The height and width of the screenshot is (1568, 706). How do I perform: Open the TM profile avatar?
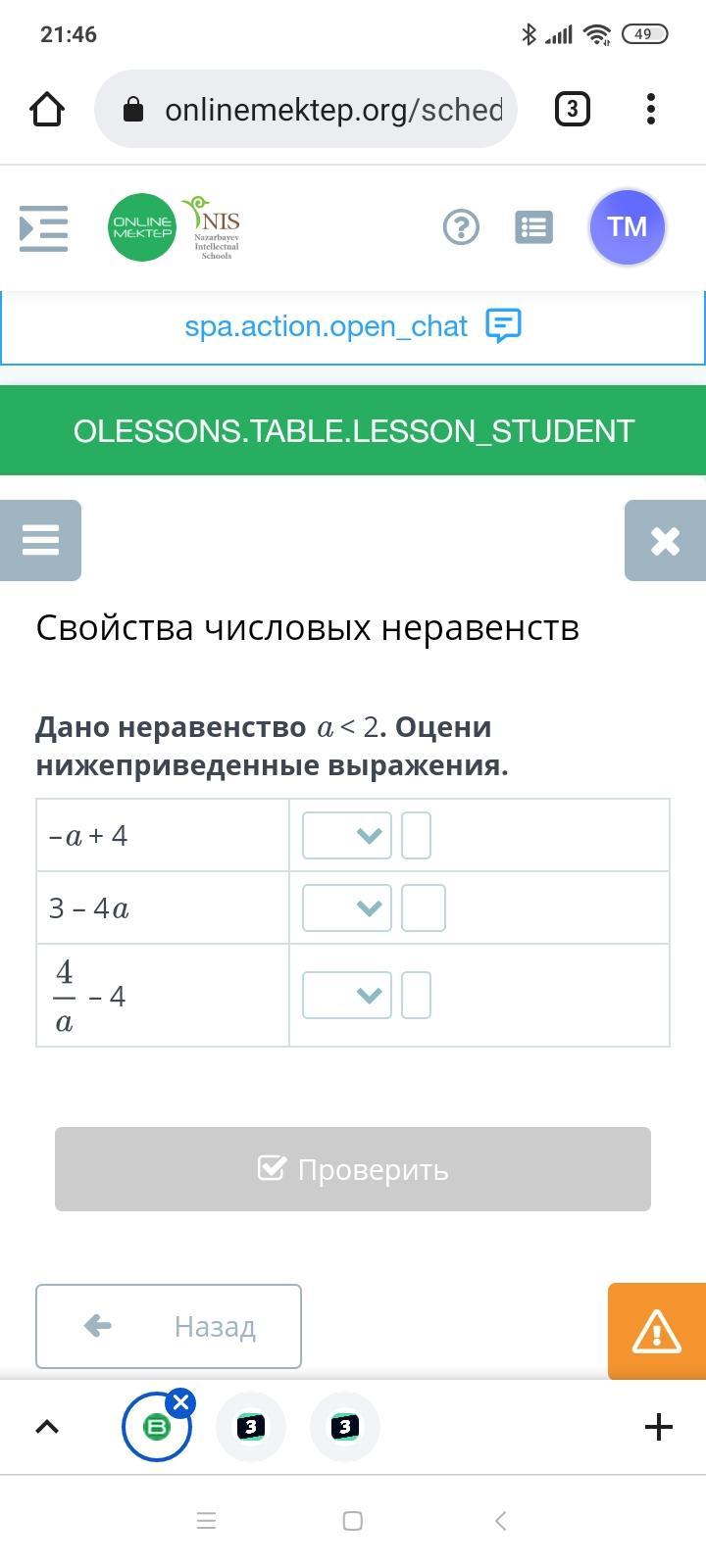[x=627, y=227]
